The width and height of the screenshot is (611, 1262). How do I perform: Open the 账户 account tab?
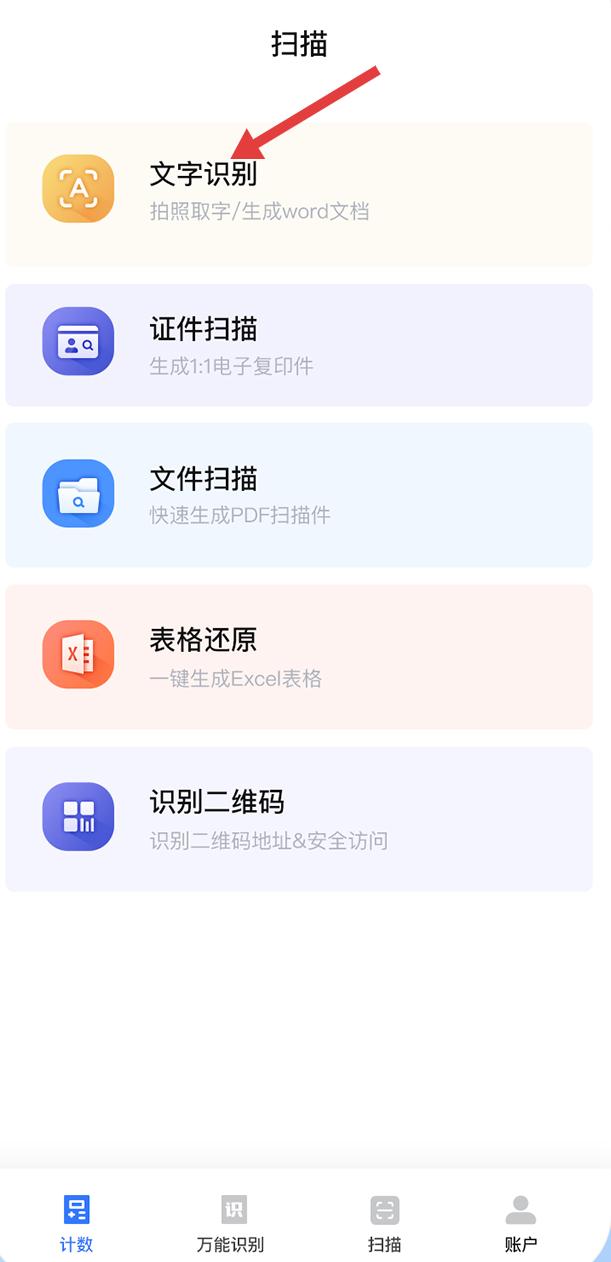click(x=521, y=1223)
